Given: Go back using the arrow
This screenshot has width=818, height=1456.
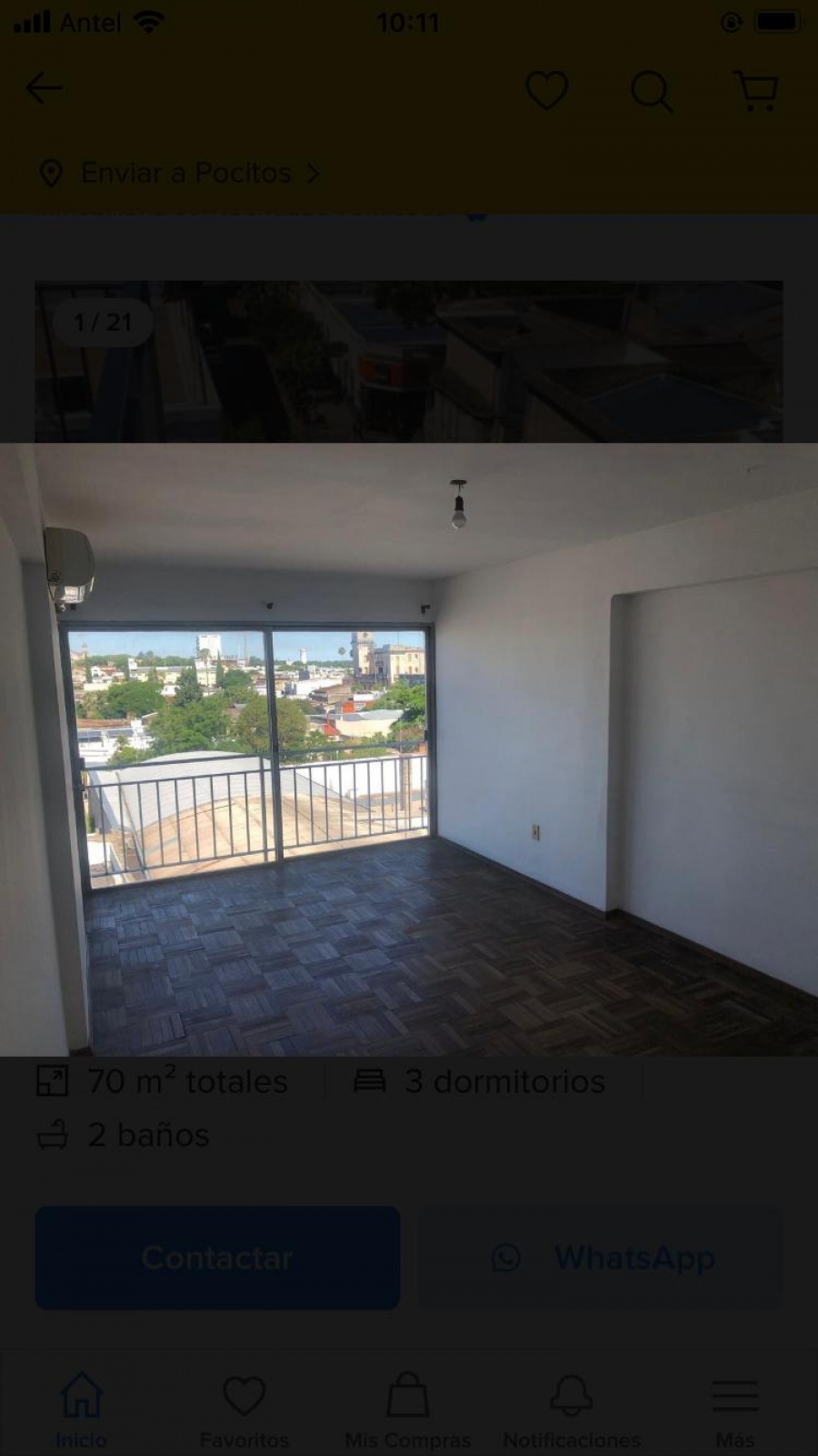Looking at the screenshot, I should click(44, 89).
